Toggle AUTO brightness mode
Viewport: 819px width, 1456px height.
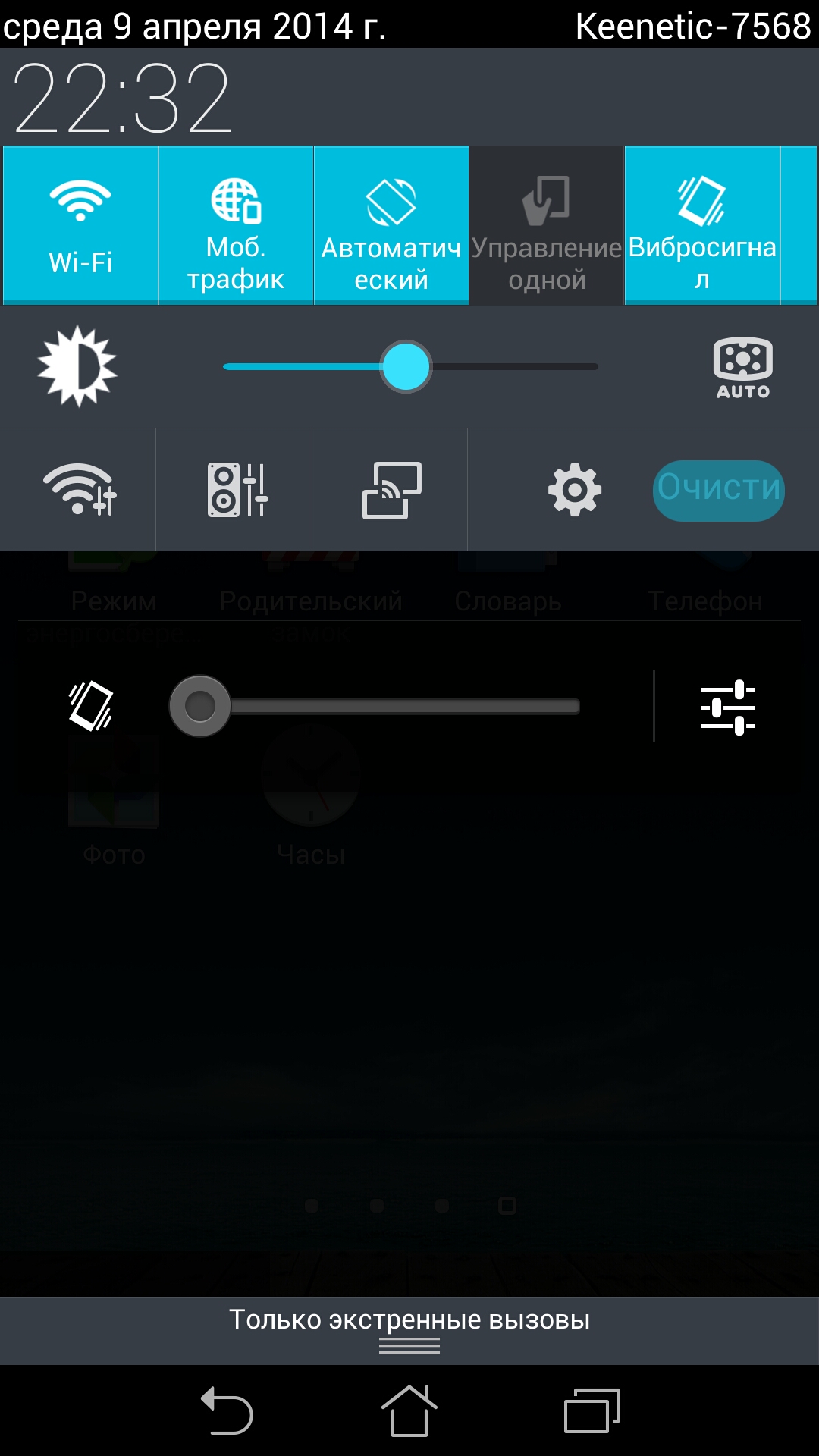tap(743, 368)
